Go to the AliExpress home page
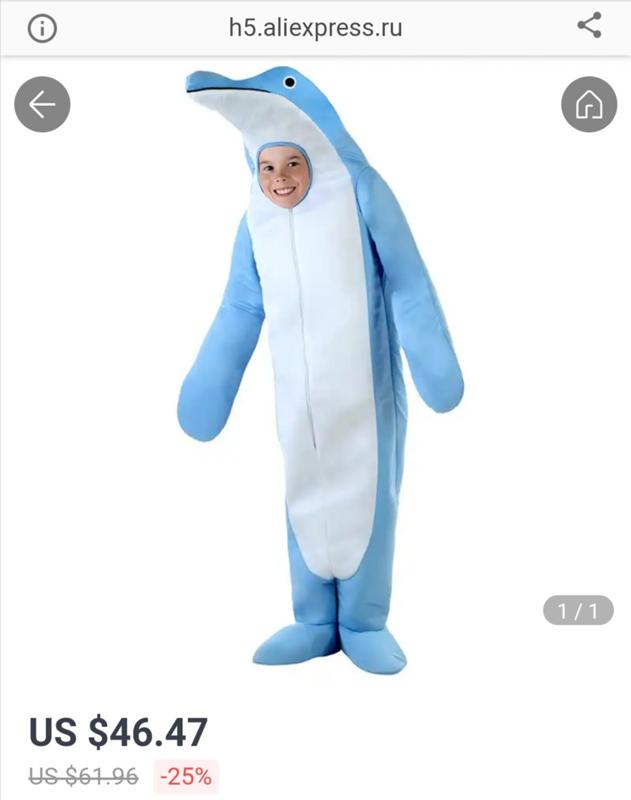 [589, 104]
